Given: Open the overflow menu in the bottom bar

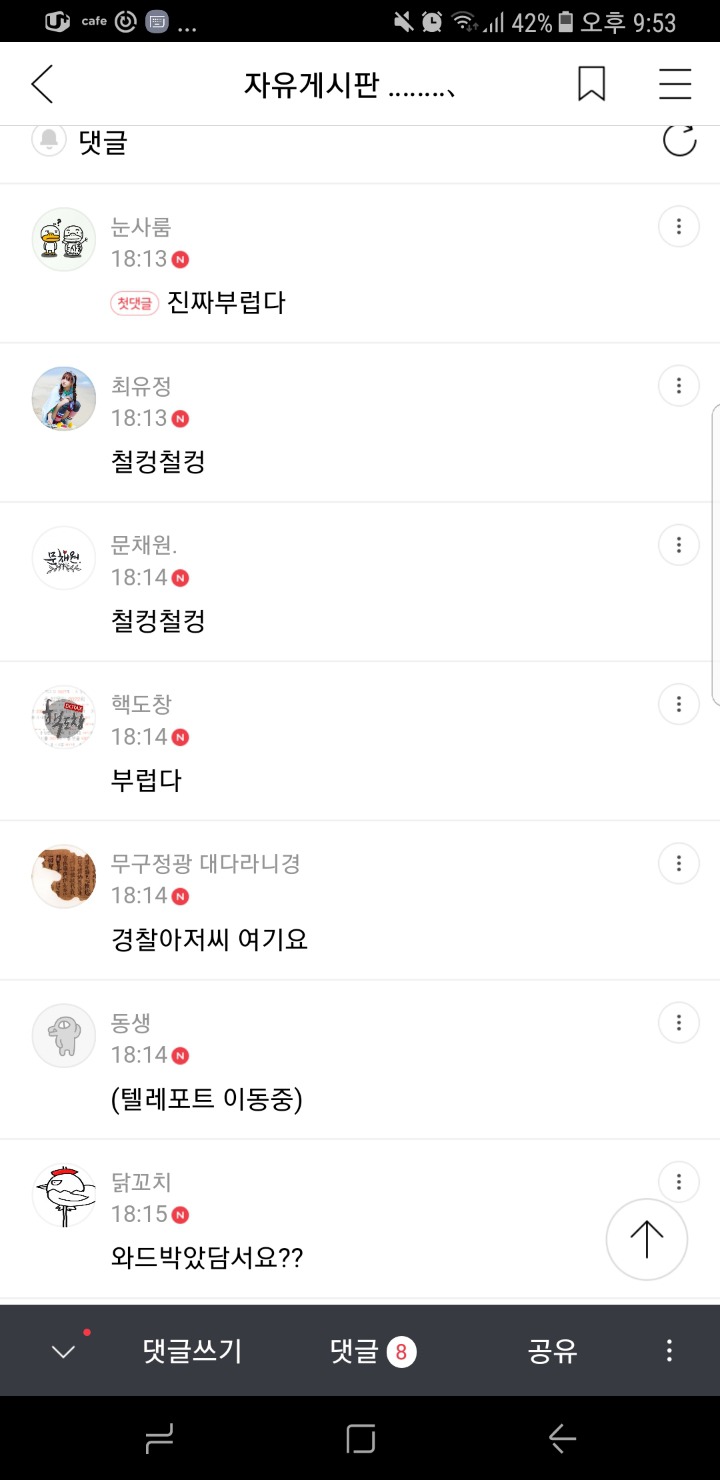Looking at the screenshot, I should [668, 1350].
